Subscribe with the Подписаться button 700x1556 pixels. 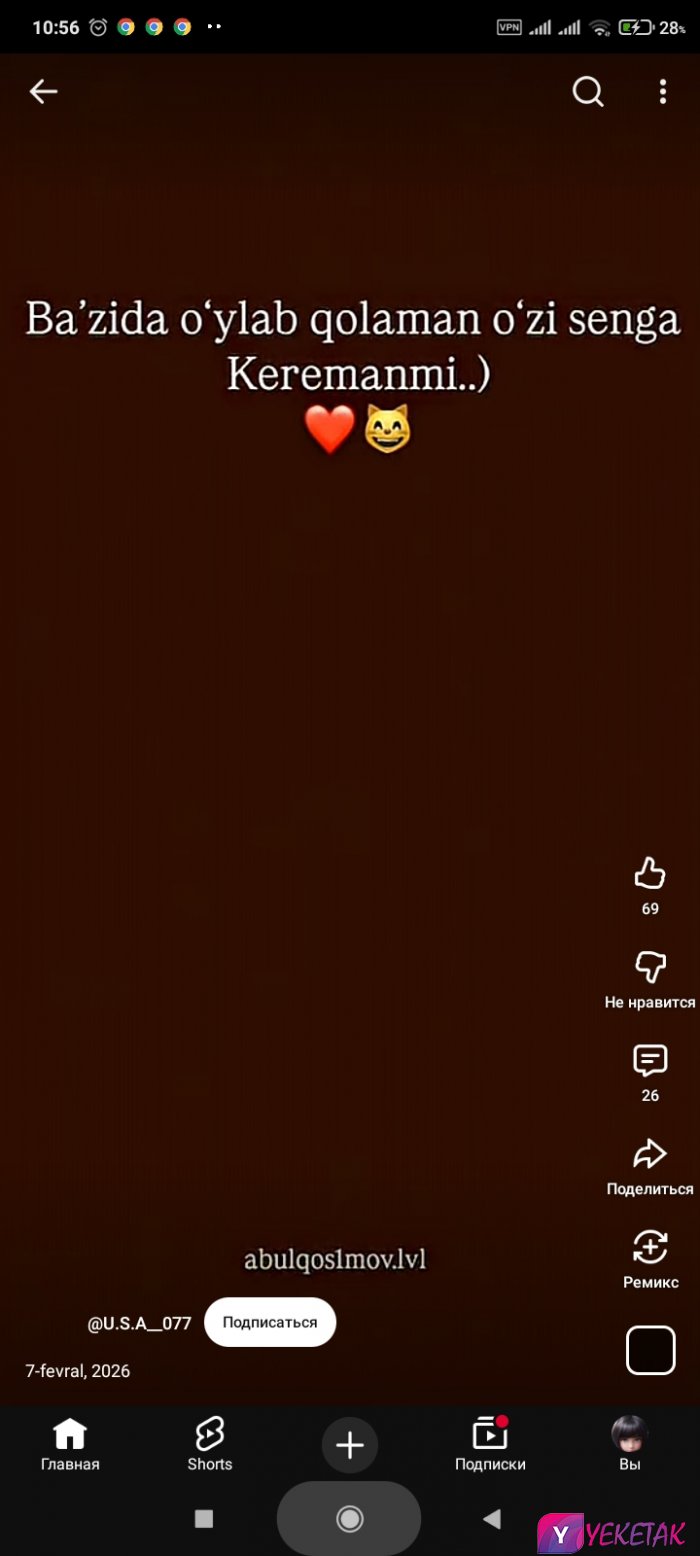[270, 1322]
